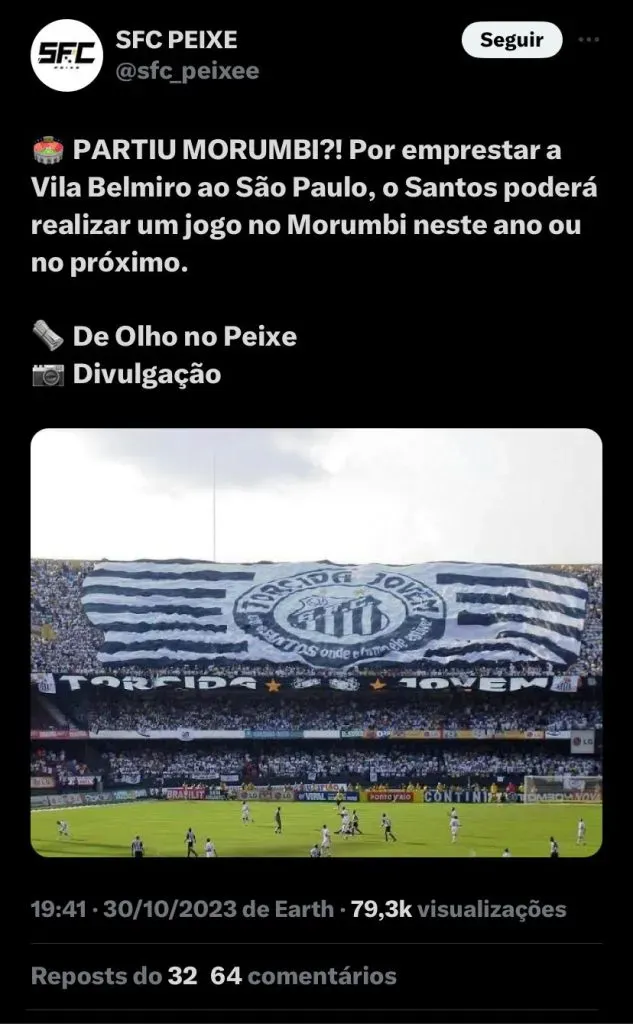
Task: Open the post's overflow menu
Action: tap(590, 40)
